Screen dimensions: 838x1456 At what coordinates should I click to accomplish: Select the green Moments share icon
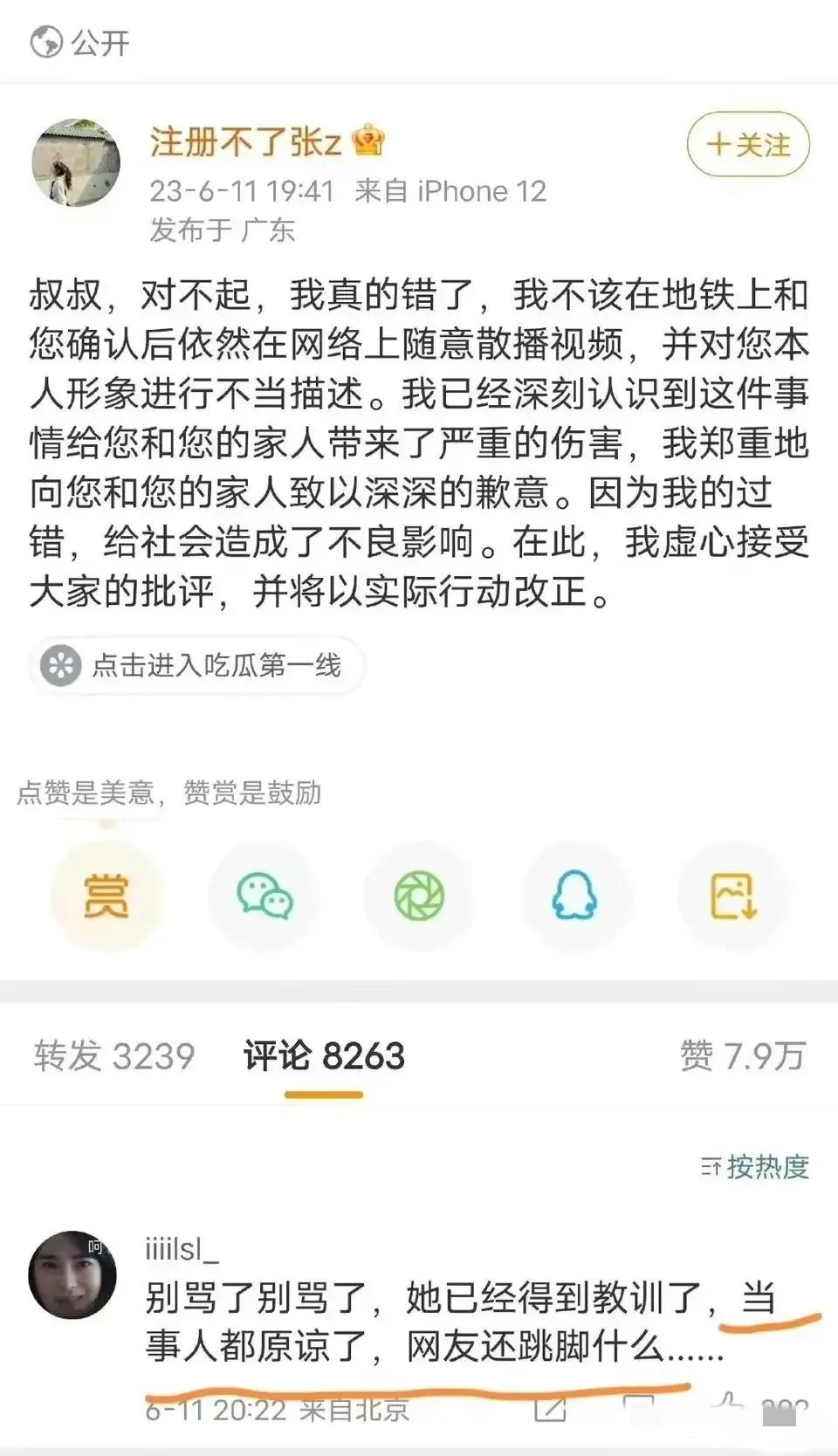(x=420, y=896)
